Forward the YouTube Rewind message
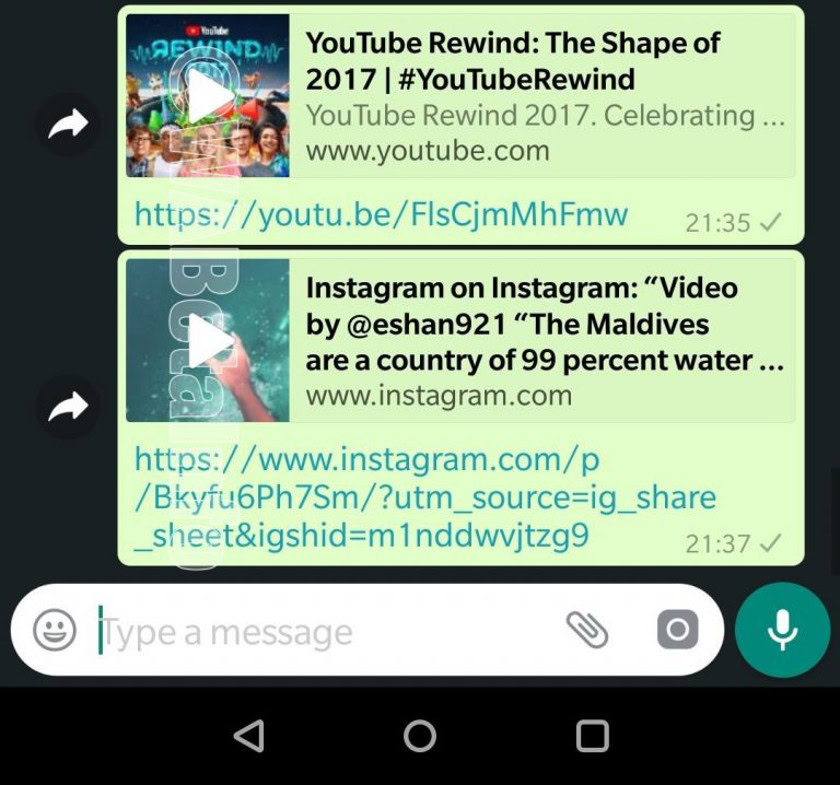Screen dimensions: 840x785 (68, 124)
